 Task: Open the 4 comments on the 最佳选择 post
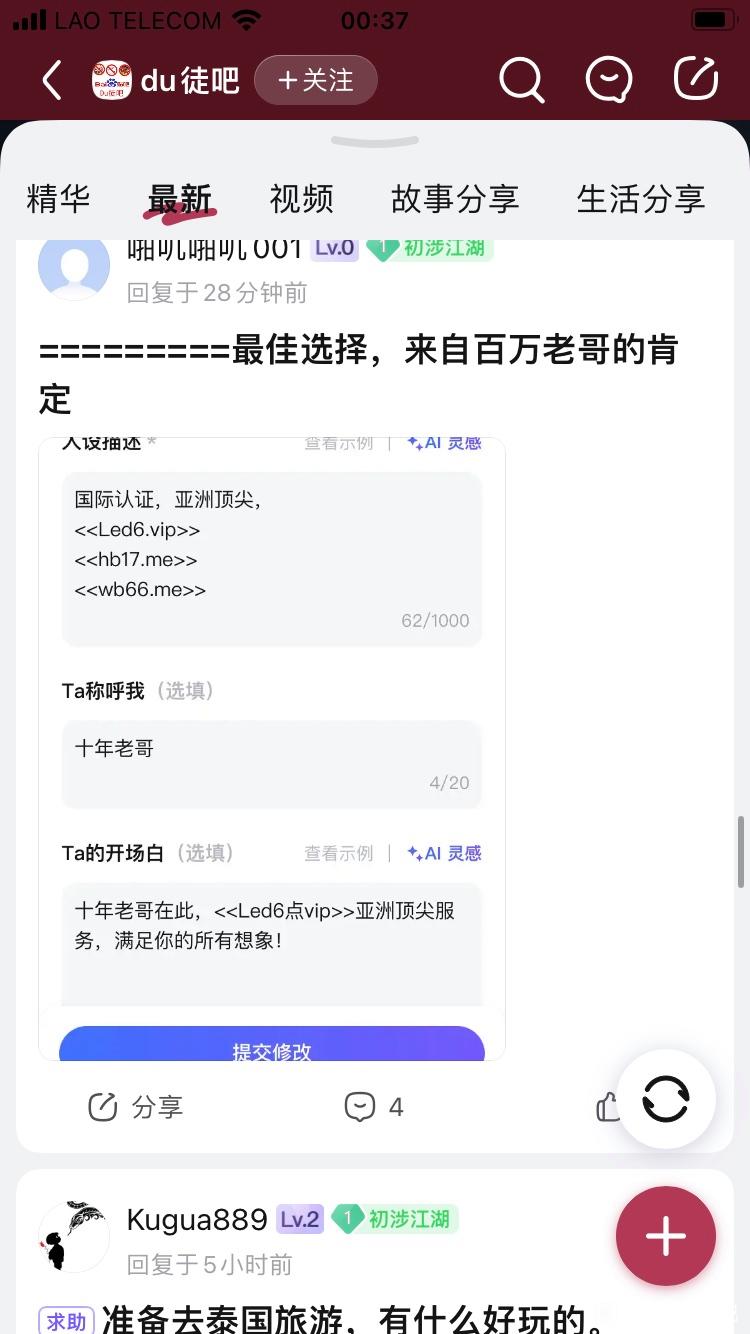point(374,1107)
